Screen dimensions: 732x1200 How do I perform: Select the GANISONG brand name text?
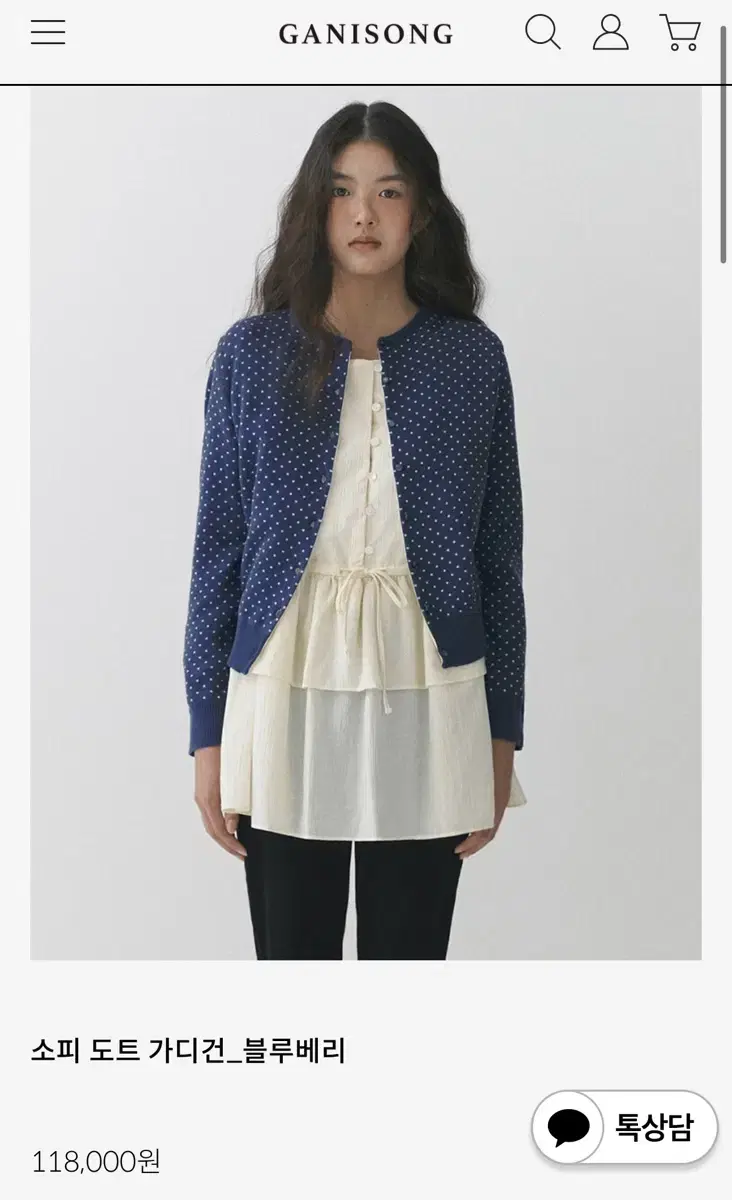point(366,33)
